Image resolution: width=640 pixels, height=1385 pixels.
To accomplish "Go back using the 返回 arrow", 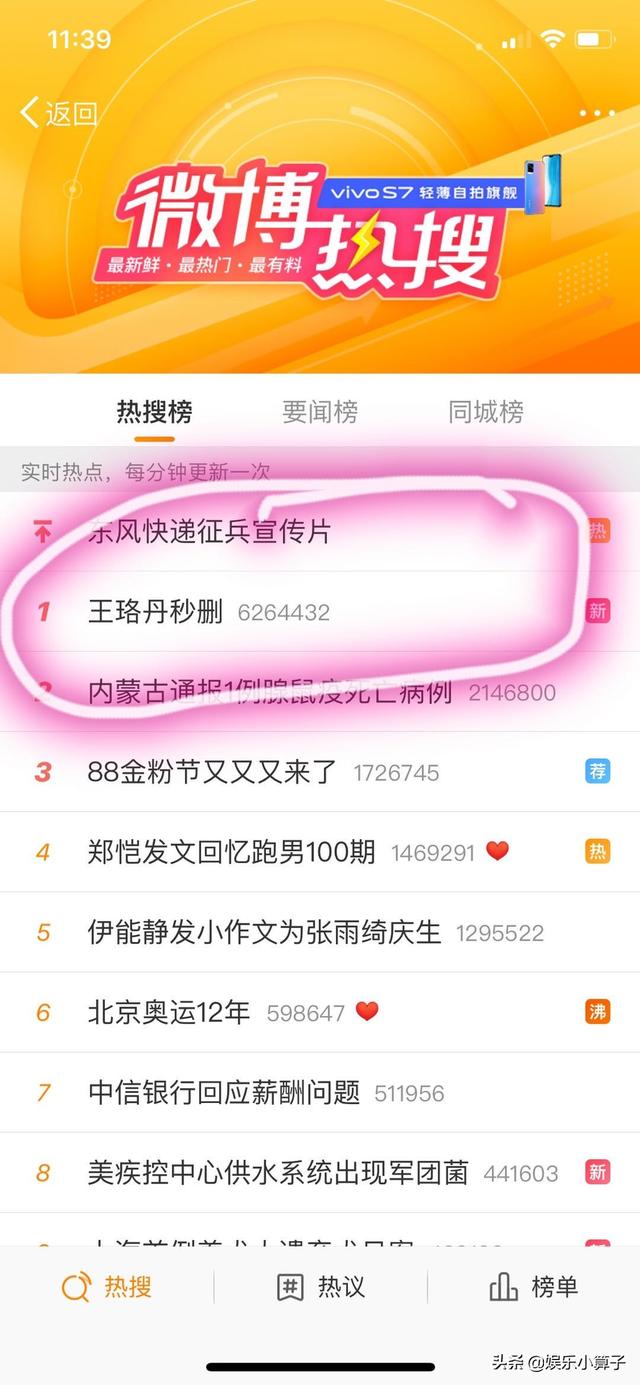I will (58, 113).
